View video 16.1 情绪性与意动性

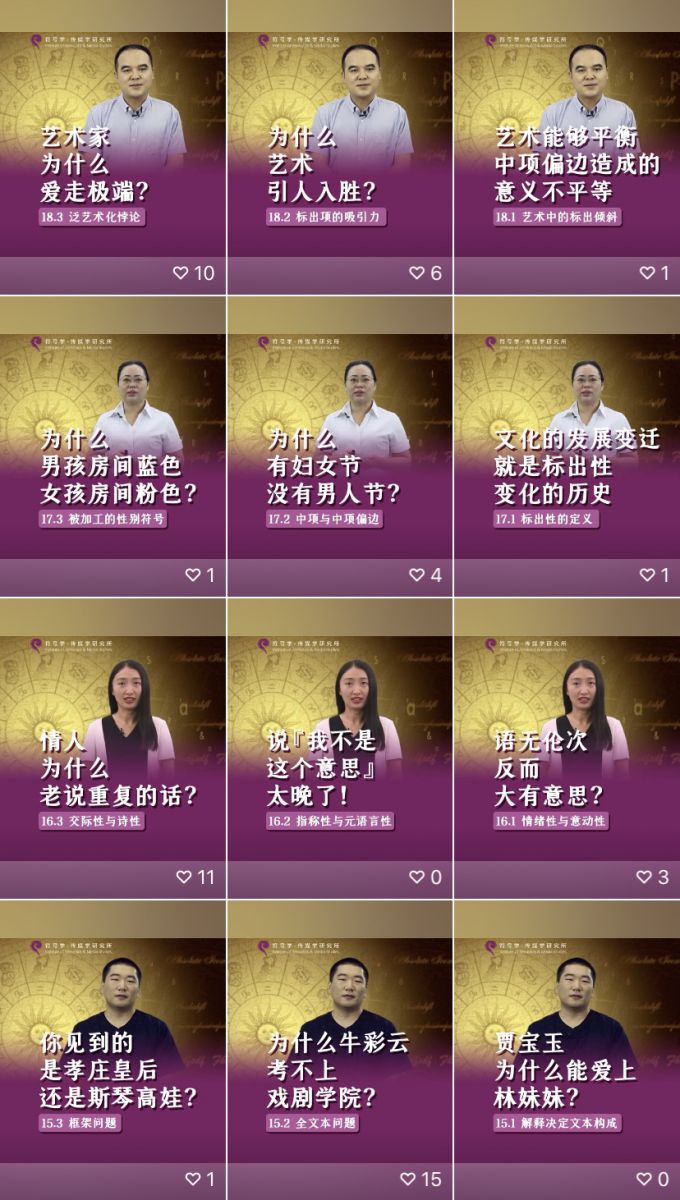tap(567, 748)
